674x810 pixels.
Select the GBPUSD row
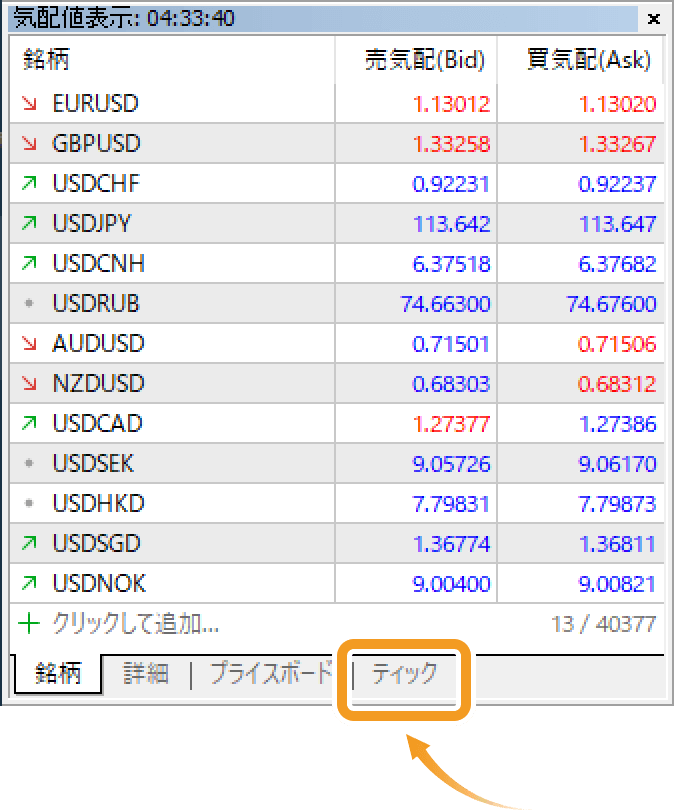pos(95,143)
